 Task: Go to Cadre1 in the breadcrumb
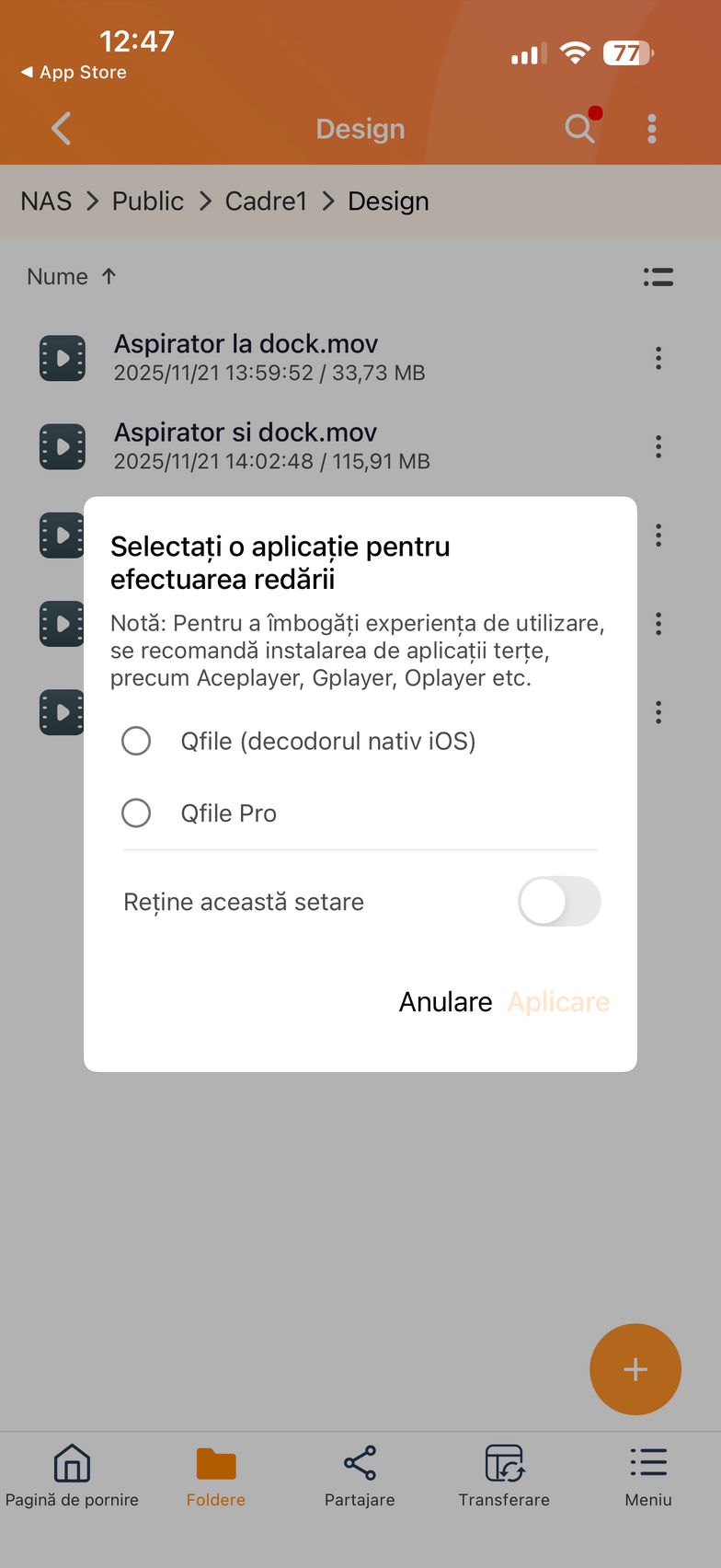[x=266, y=202]
